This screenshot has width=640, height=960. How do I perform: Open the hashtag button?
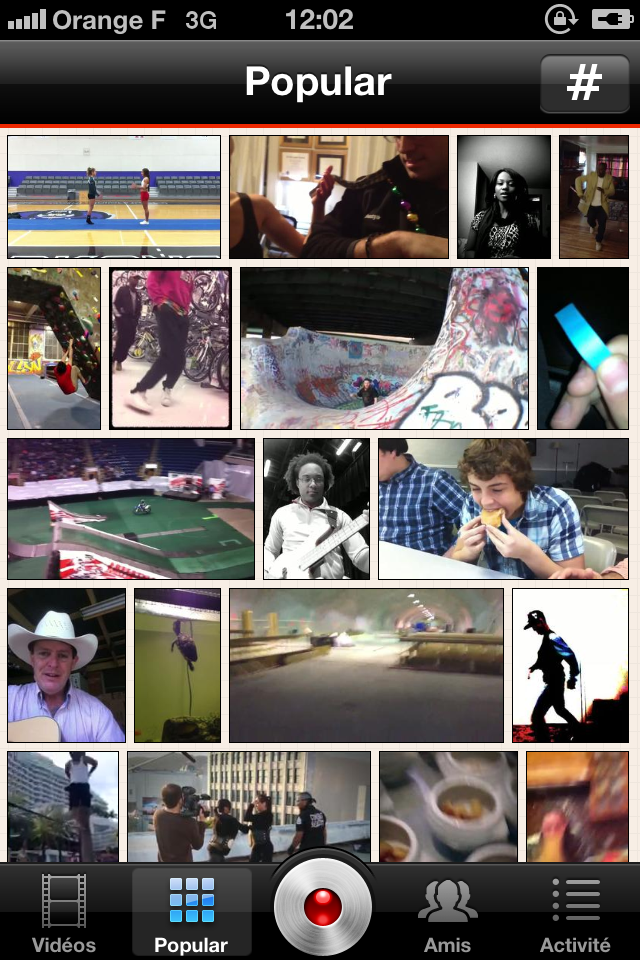(584, 84)
